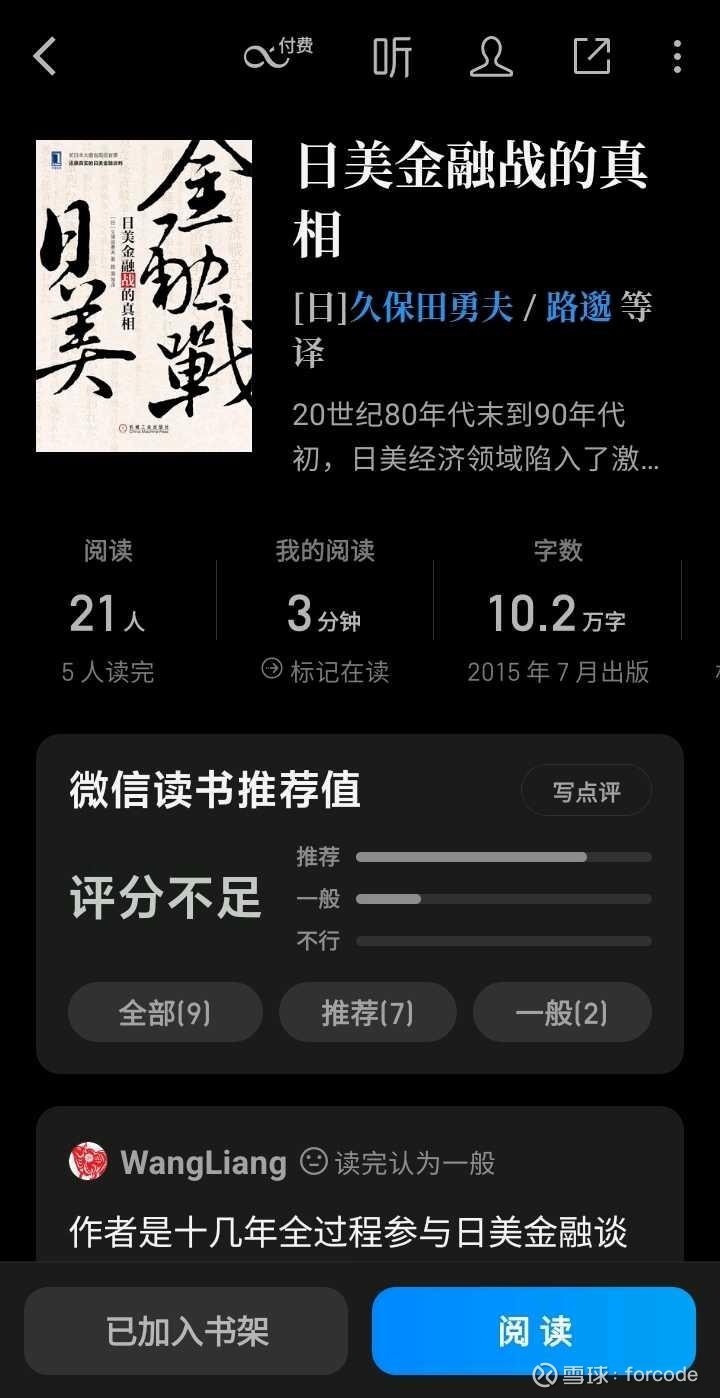Image resolution: width=720 pixels, height=1398 pixels.
Task: Tap the 已加入书架 bookshelf button
Action: coord(186,1331)
